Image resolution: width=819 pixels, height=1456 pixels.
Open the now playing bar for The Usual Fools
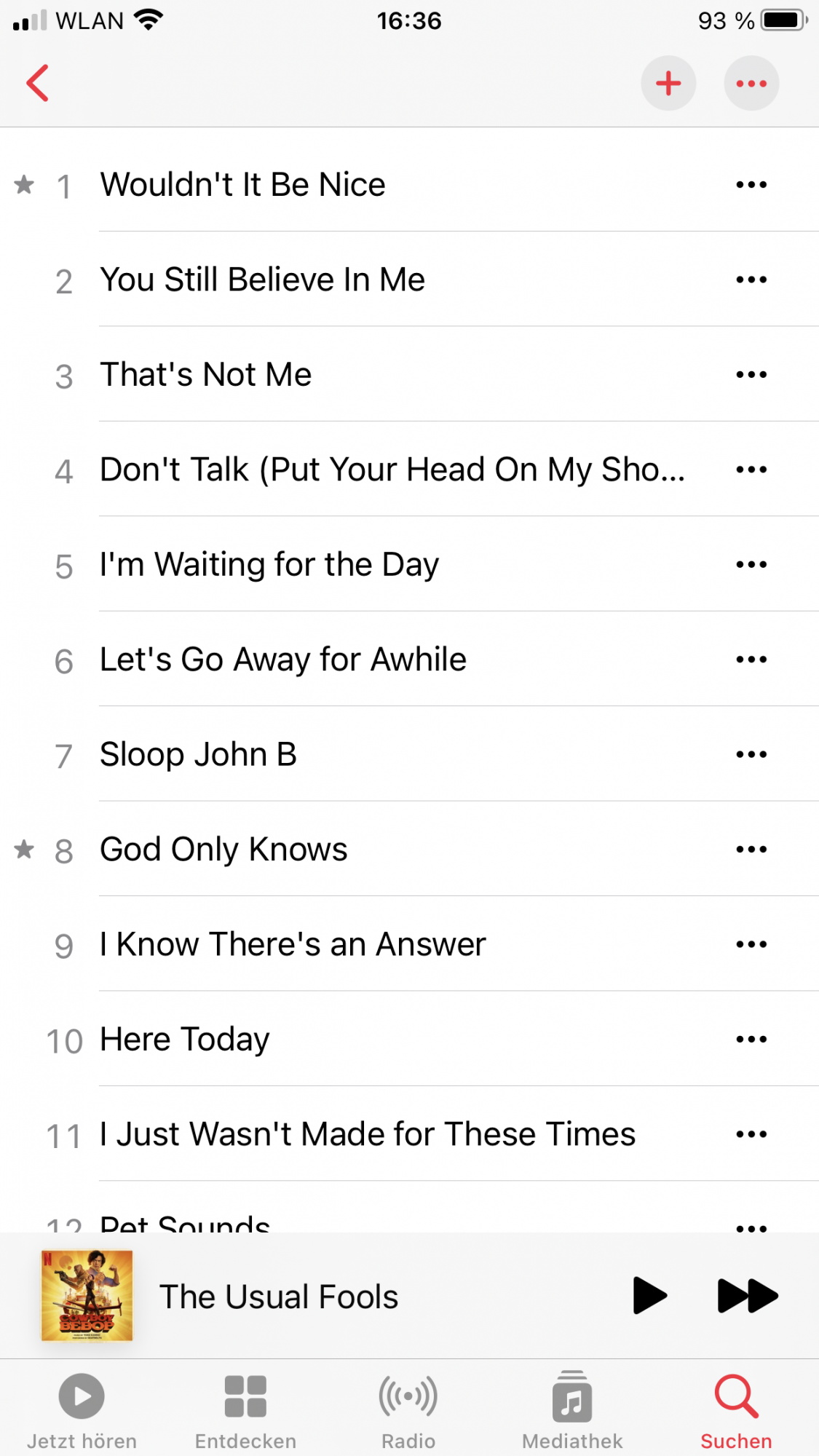pyautogui.click(x=279, y=1297)
